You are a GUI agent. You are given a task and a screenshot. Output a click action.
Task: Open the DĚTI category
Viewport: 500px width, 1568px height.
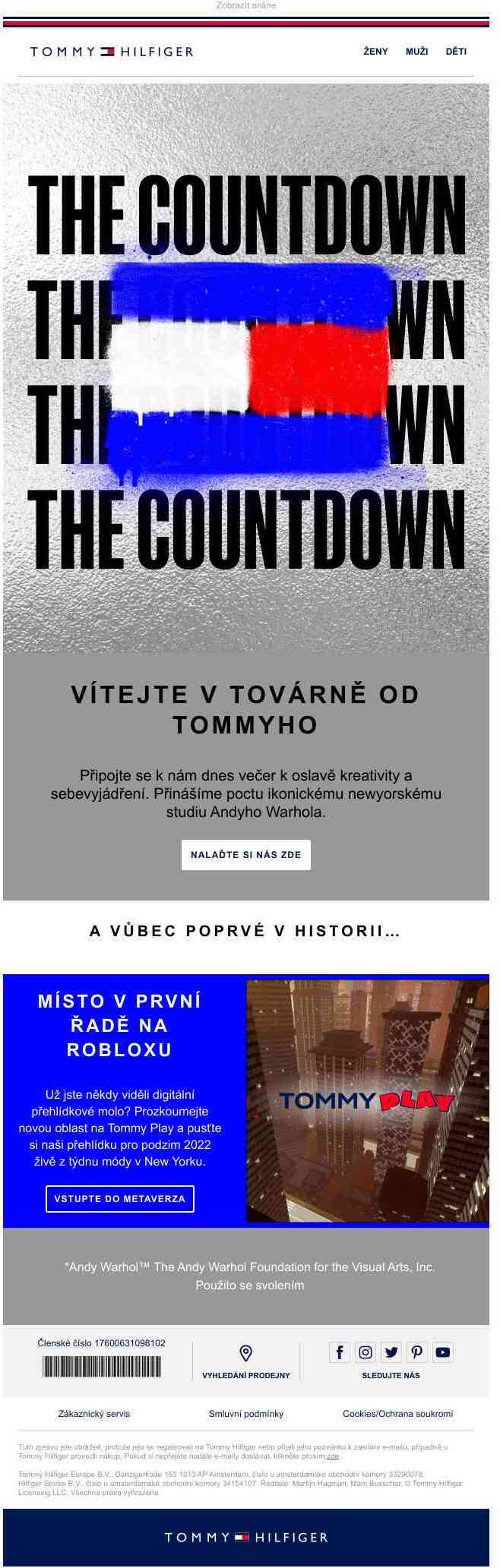click(456, 52)
